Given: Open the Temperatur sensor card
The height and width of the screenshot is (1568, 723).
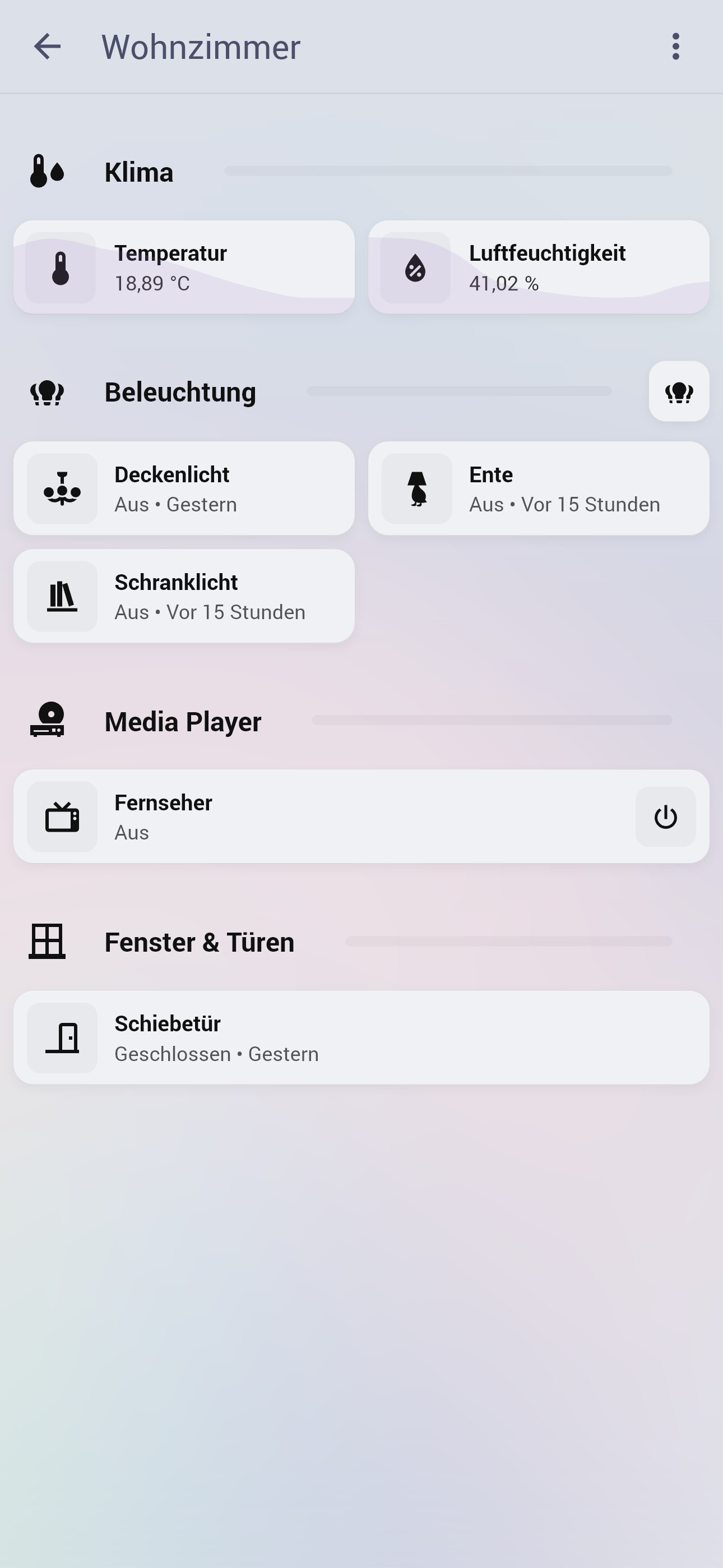Looking at the screenshot, I should tap(184, 267).
